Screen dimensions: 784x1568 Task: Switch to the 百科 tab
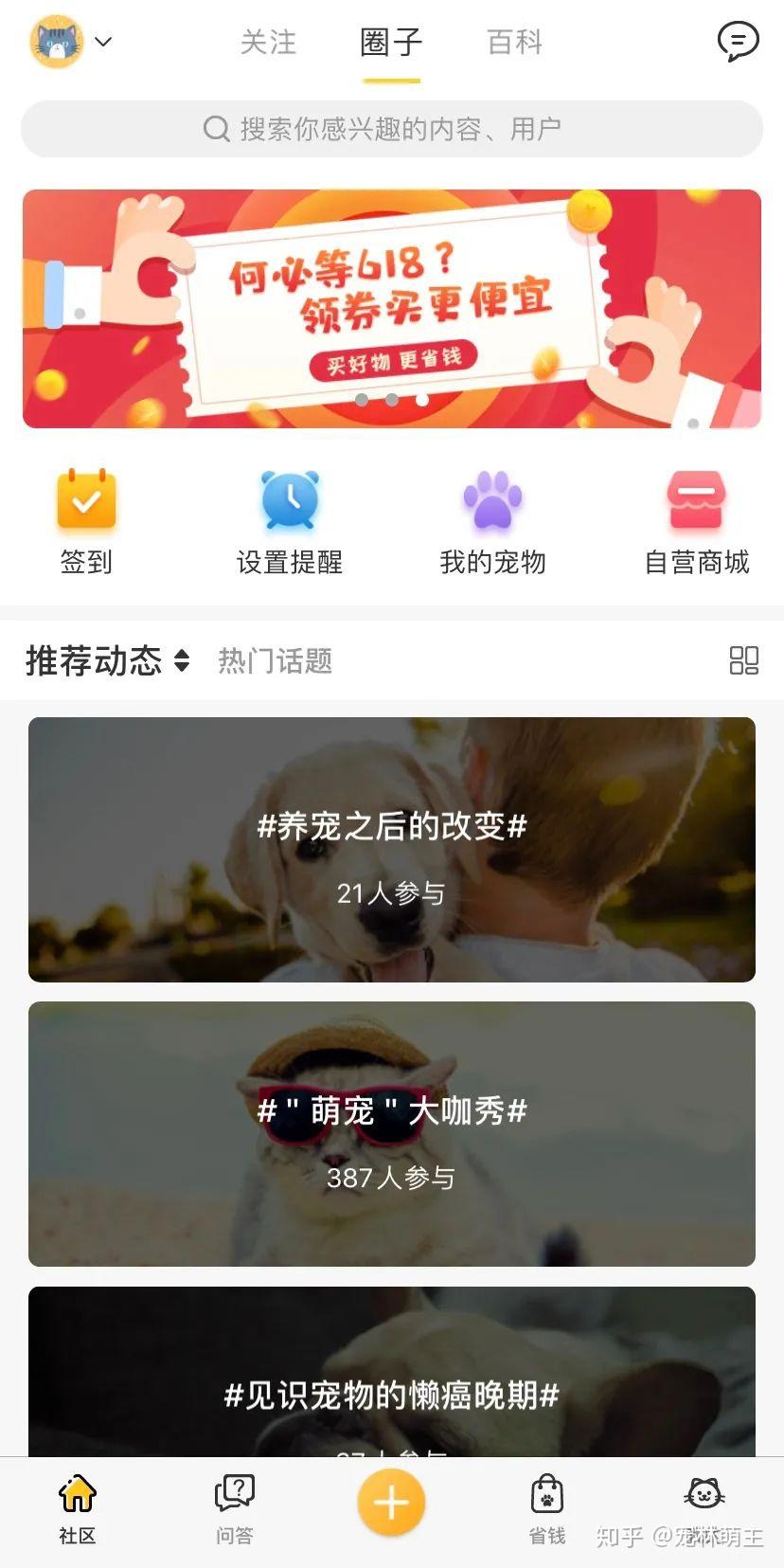pyautogui.click(x=514, y=42)
